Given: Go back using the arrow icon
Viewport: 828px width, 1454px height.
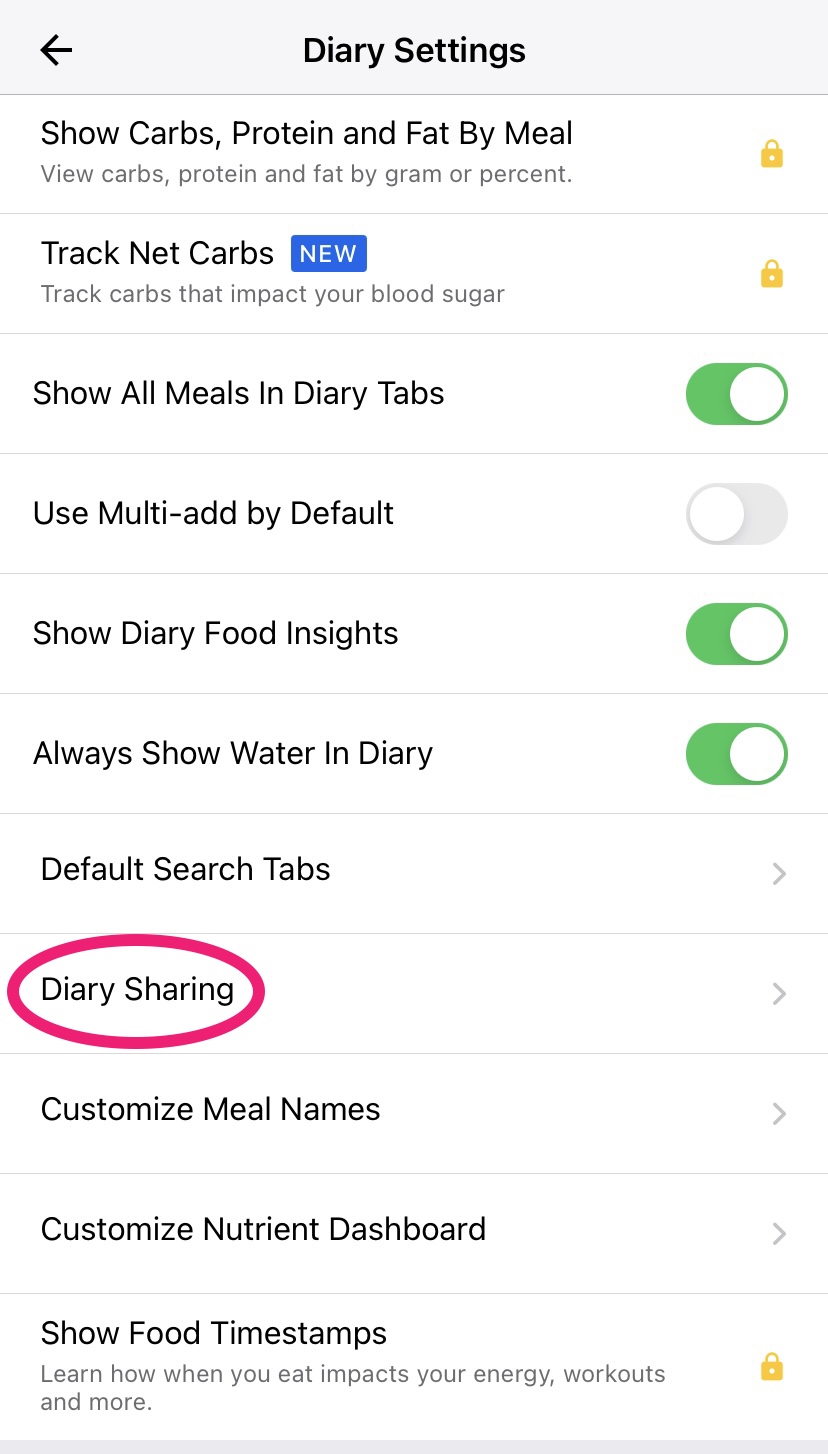Looking at the screenshot, I should pyautogui.click(x=56, y=50).
